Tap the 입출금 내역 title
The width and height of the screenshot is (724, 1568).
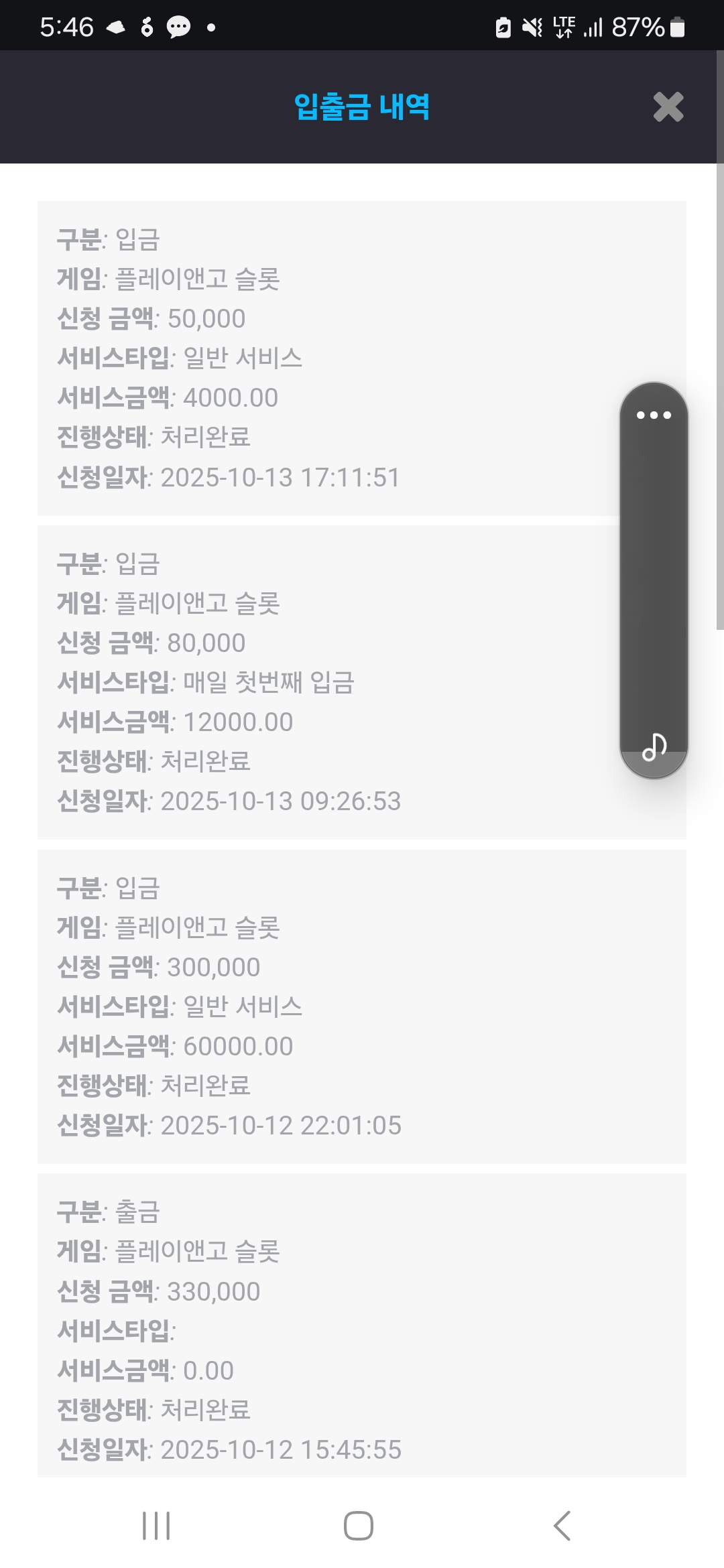click(x=362, y=107)
